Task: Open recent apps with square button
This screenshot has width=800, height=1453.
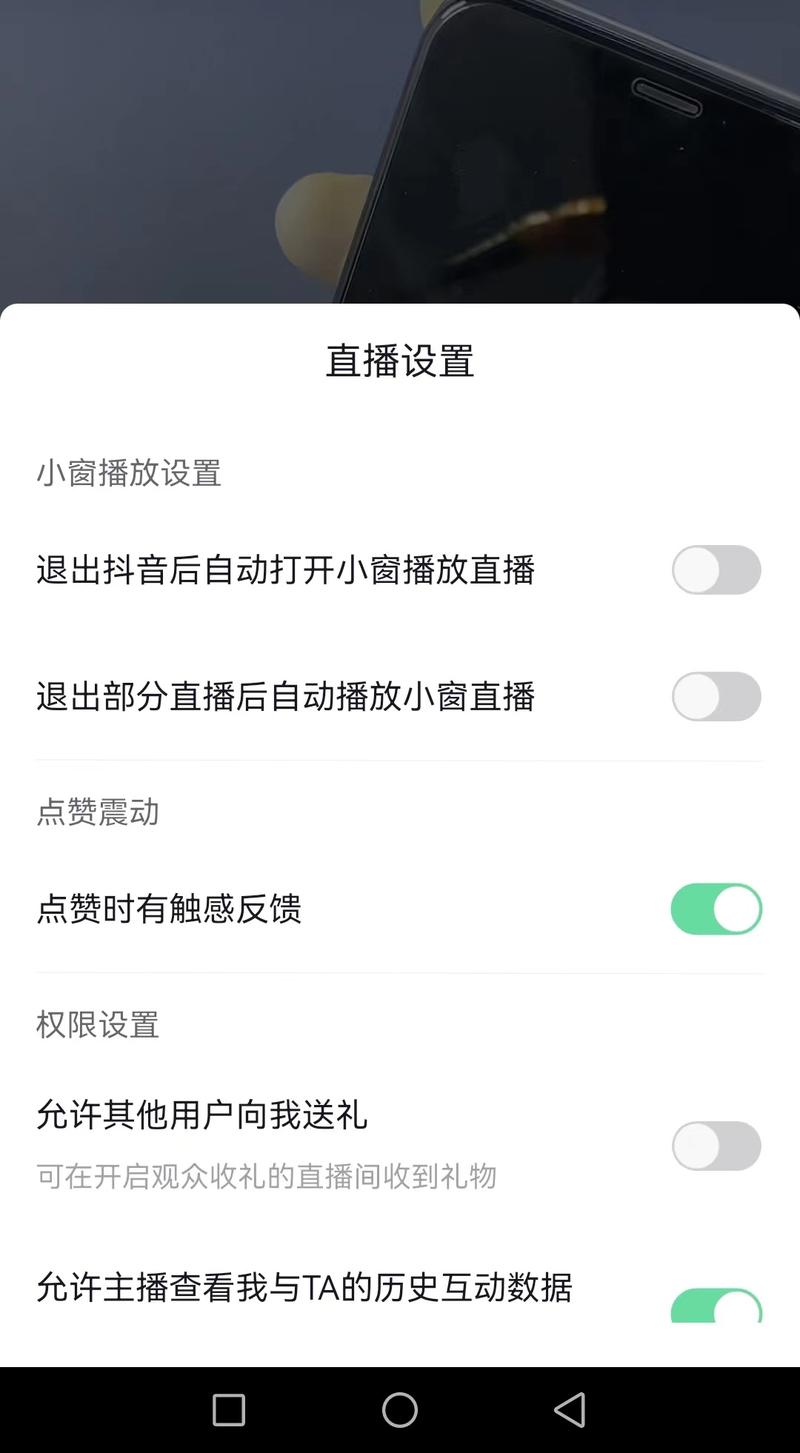Action: pyautogui.click(x=228, y=1410)
